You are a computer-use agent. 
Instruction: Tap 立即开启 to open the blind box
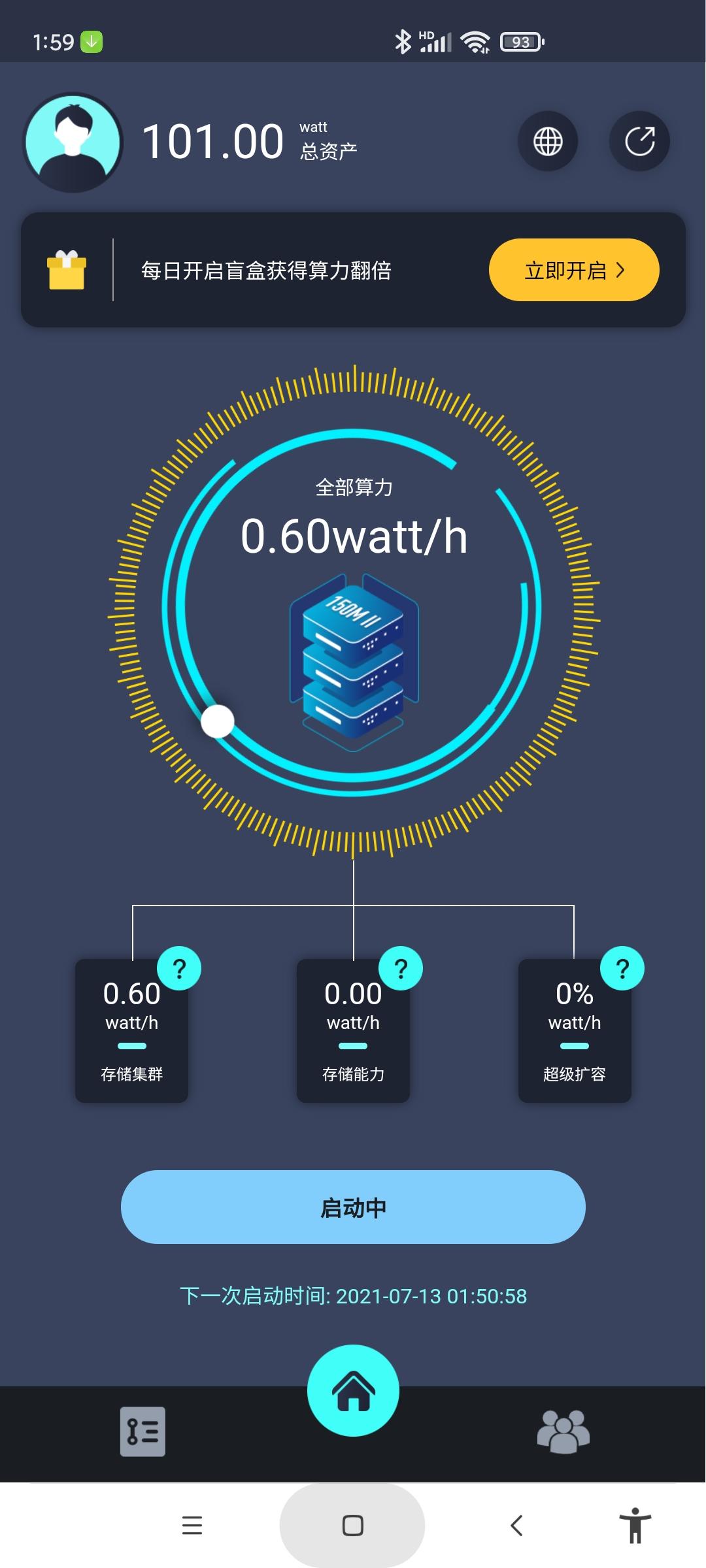tap(573, 270)
